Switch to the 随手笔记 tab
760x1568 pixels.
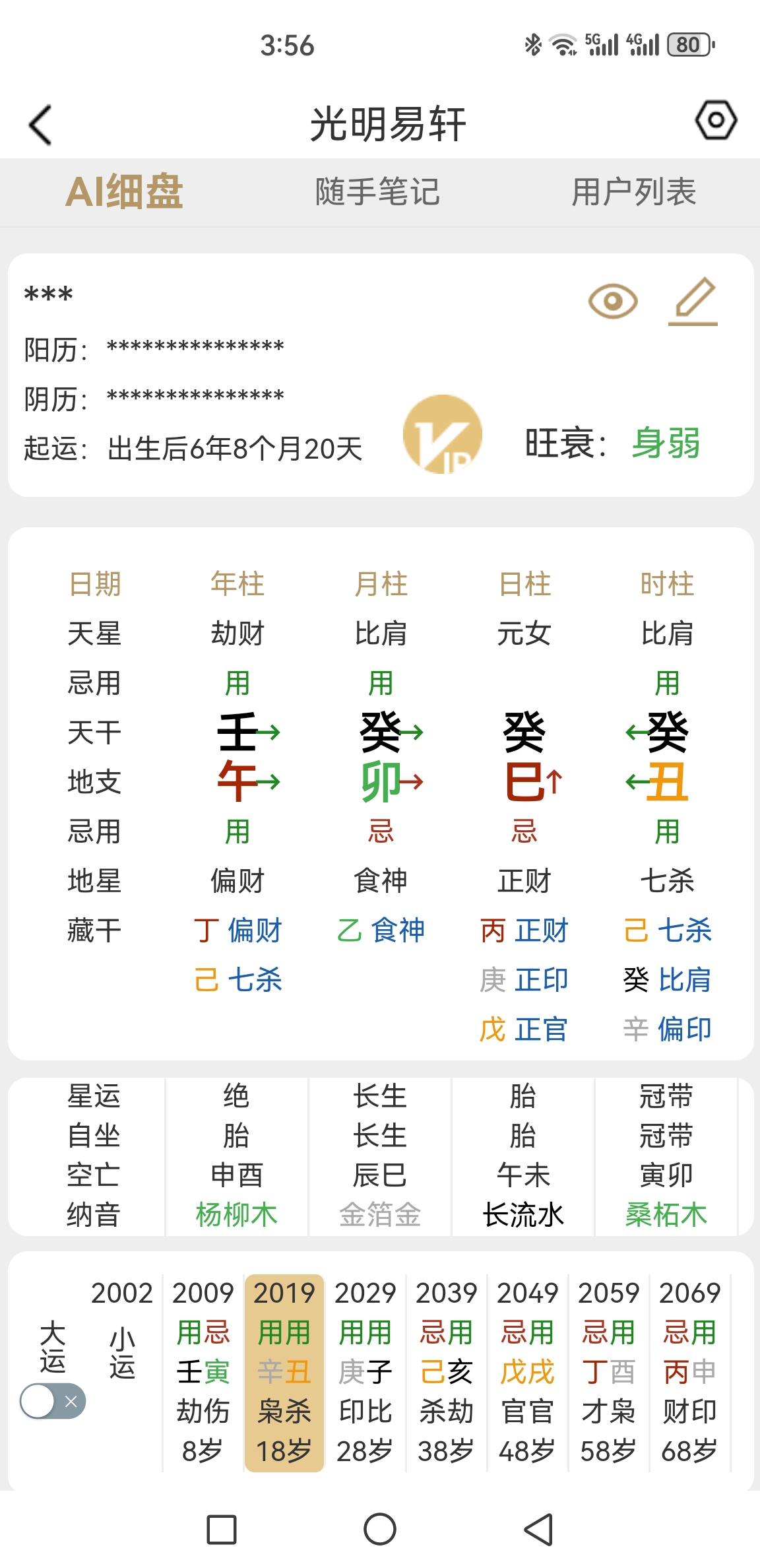click(x=377, y=192)
